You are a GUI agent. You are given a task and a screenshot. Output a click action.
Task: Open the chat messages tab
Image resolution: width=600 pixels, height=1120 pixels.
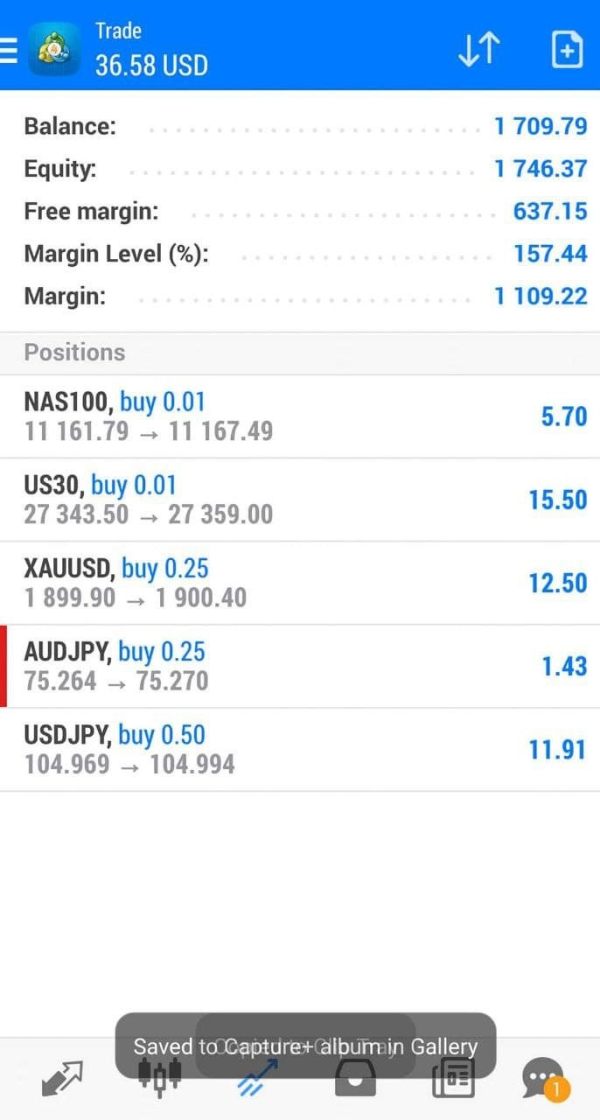point(544,1078)
